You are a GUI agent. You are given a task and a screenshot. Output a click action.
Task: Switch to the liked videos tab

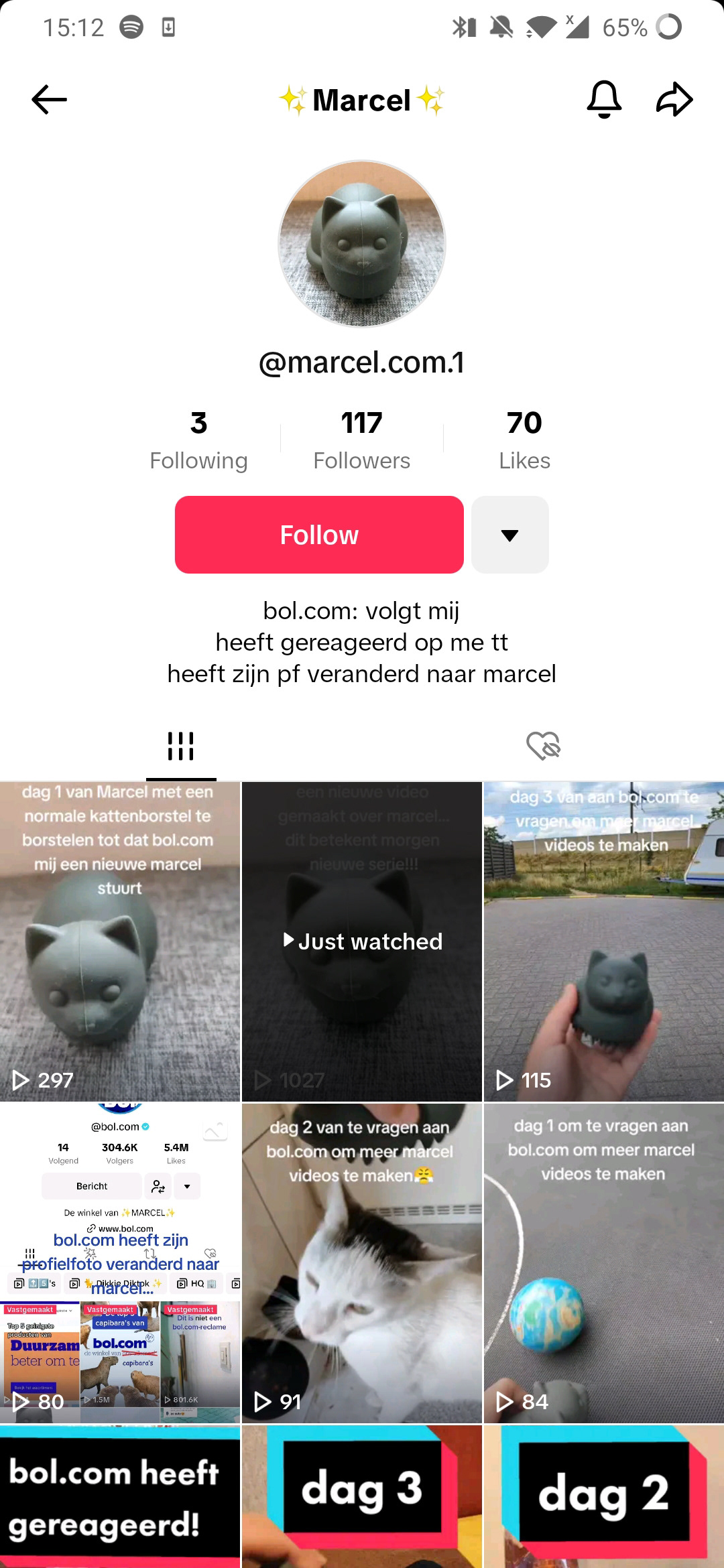543,746
